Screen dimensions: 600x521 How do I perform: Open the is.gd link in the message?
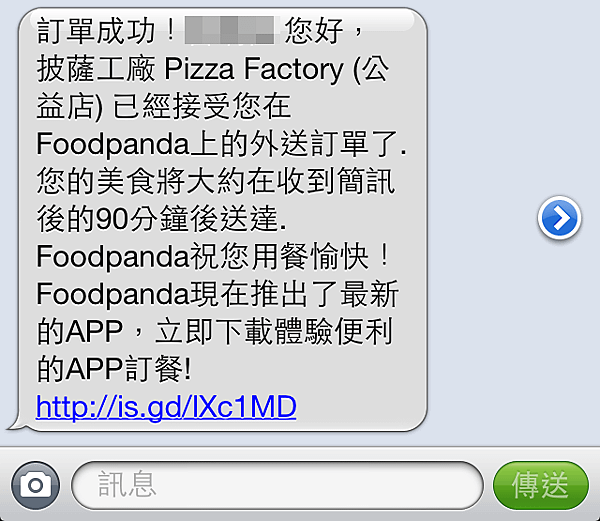coord(166,407)
